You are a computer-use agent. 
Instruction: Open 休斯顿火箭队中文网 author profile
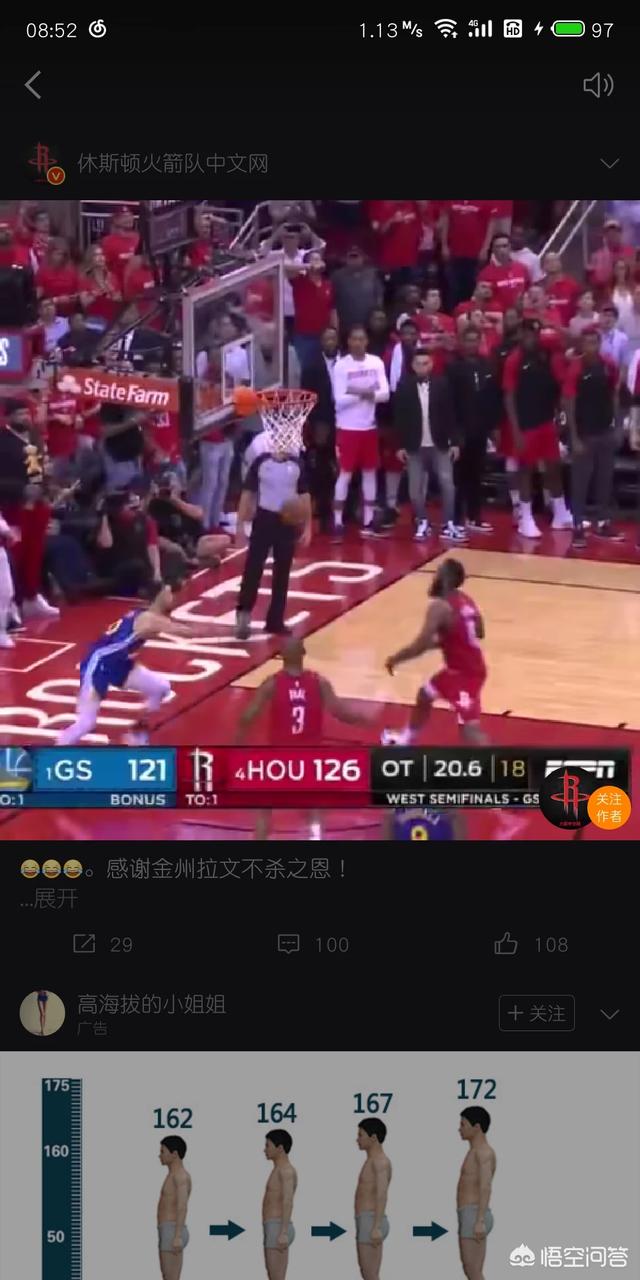(x=172, y=163)
